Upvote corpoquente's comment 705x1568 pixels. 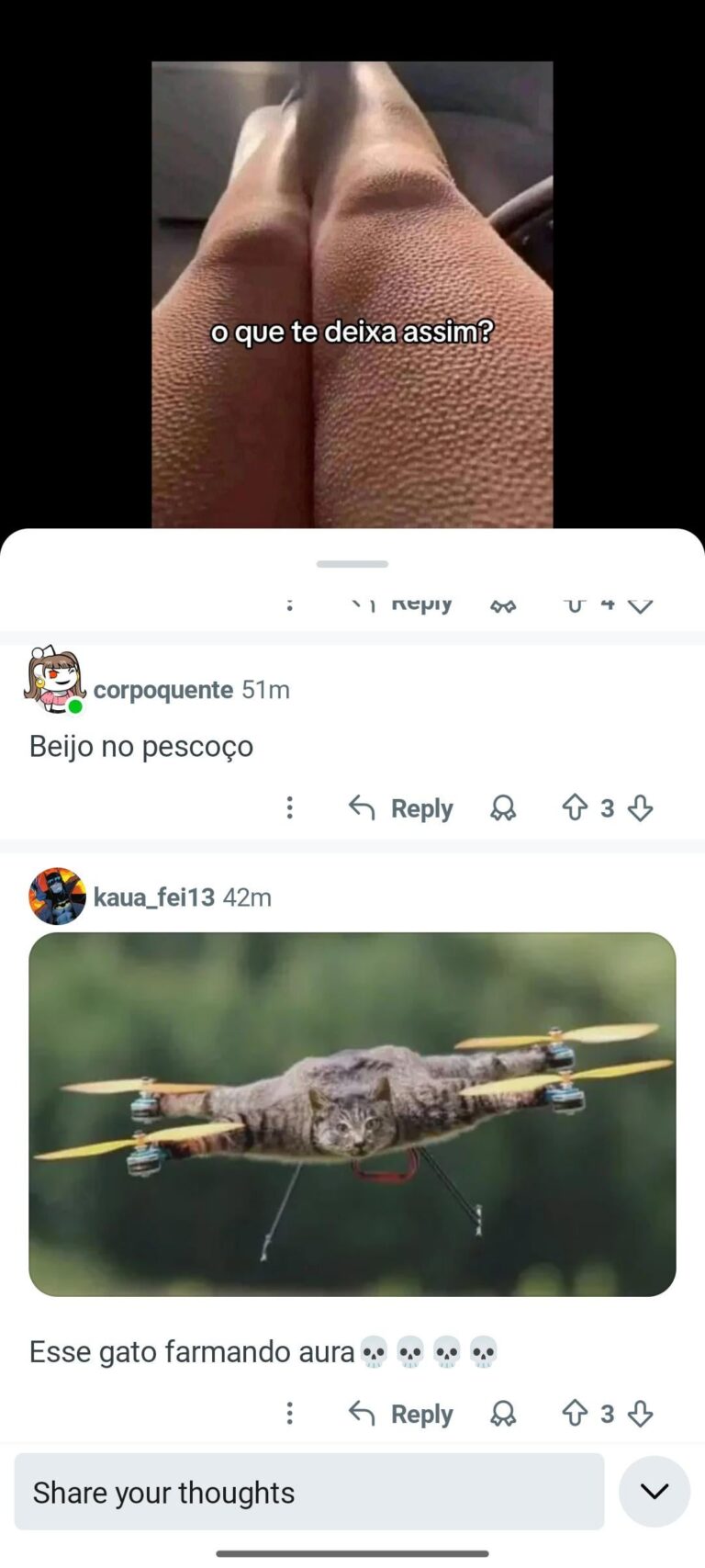(575, 807)
